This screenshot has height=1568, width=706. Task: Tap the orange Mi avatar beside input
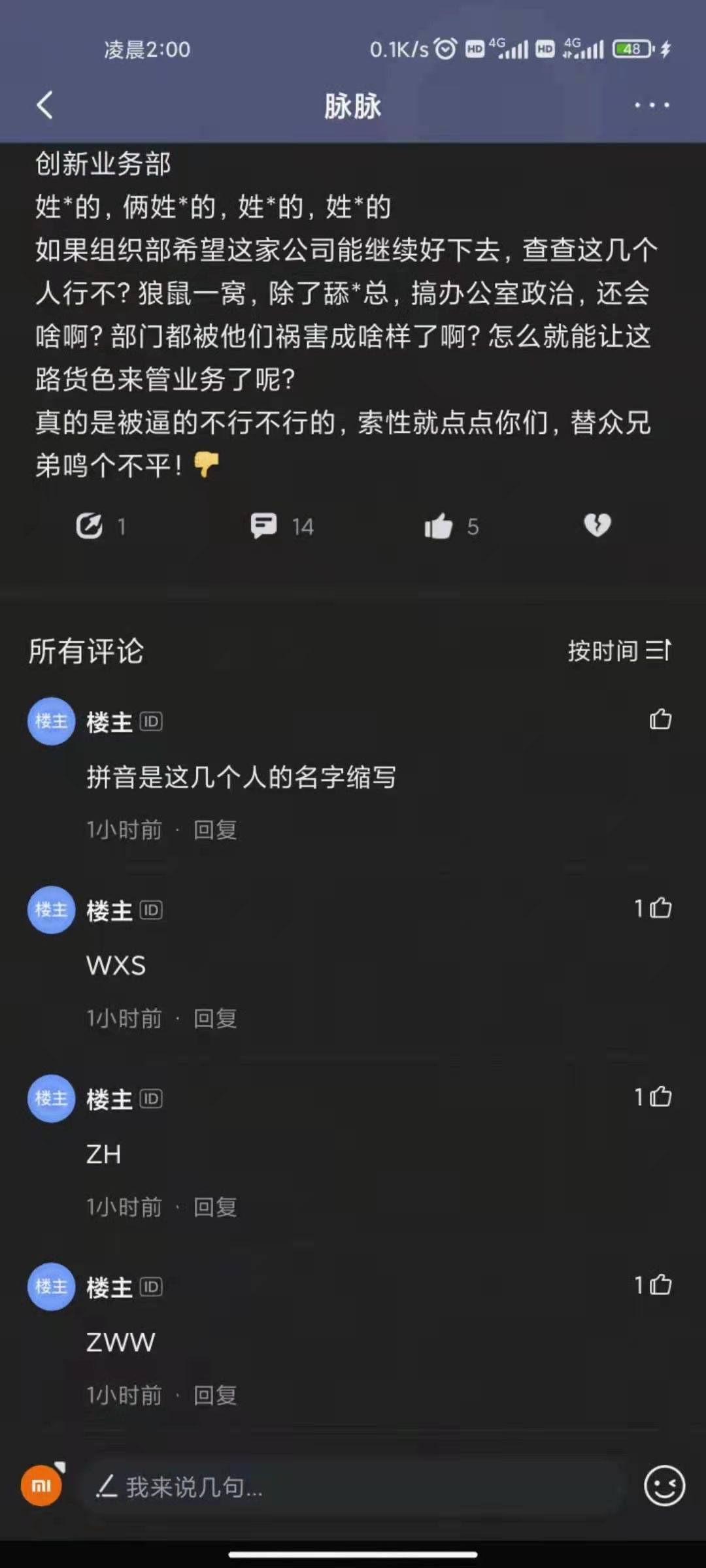42,1486
